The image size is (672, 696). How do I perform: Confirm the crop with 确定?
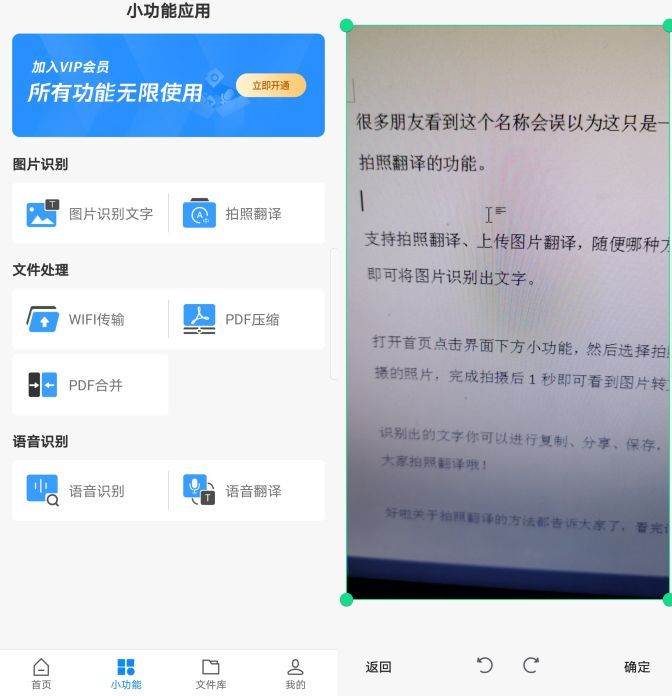coord(637,667)
